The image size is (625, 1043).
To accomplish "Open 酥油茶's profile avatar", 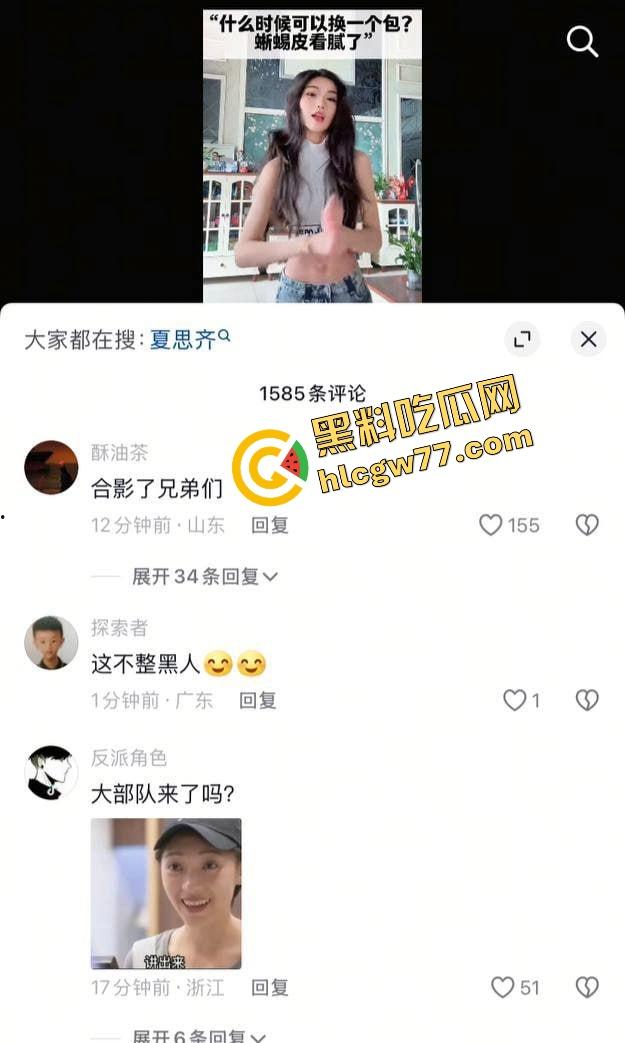I will coord(51,467).
